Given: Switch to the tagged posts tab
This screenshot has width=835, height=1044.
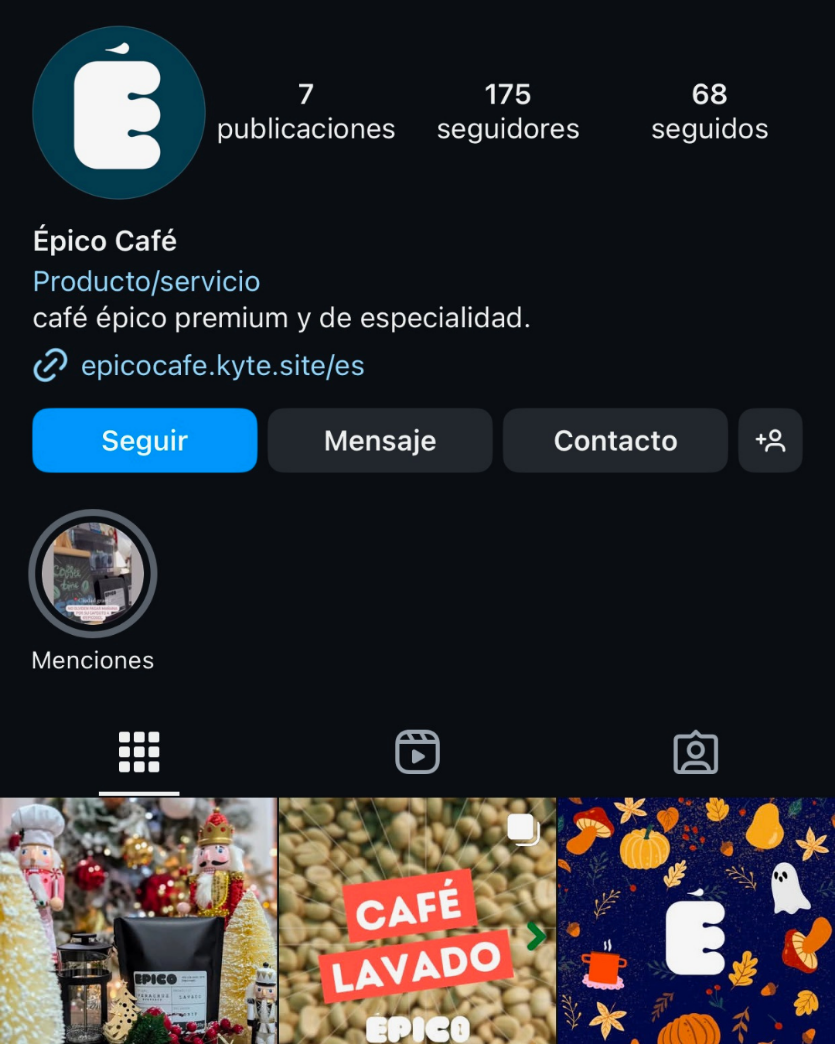Looking at the screenshot, I should [x=695, y=752].
